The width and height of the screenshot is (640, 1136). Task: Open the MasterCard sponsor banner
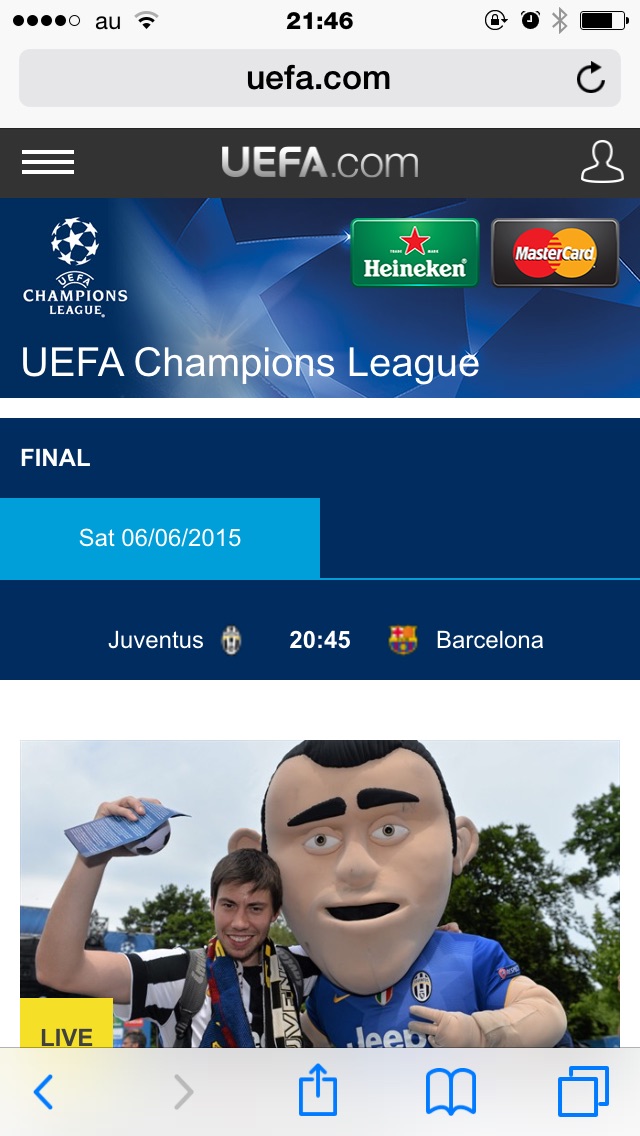coord(555,253)
